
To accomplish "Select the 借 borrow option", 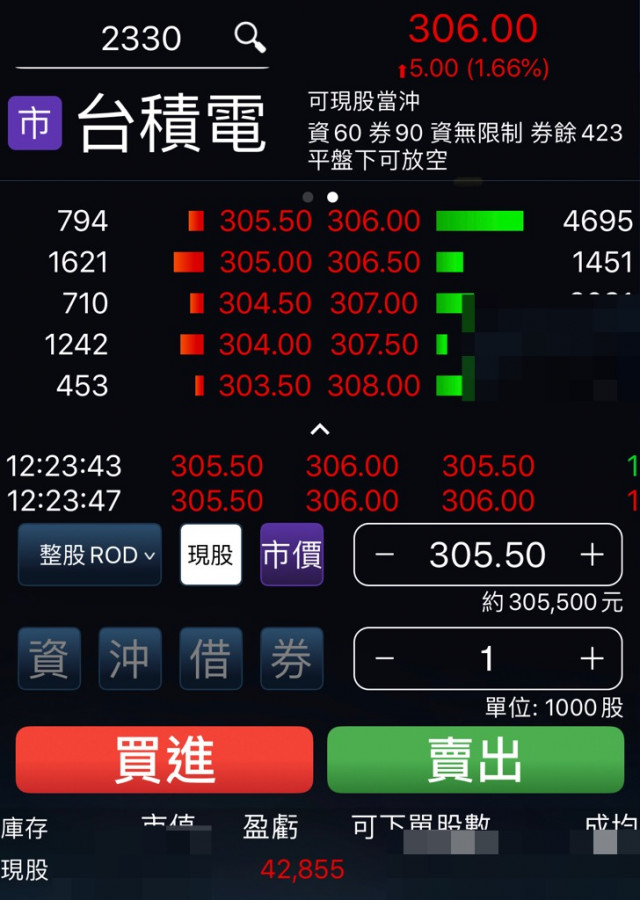I will [210, 658].
